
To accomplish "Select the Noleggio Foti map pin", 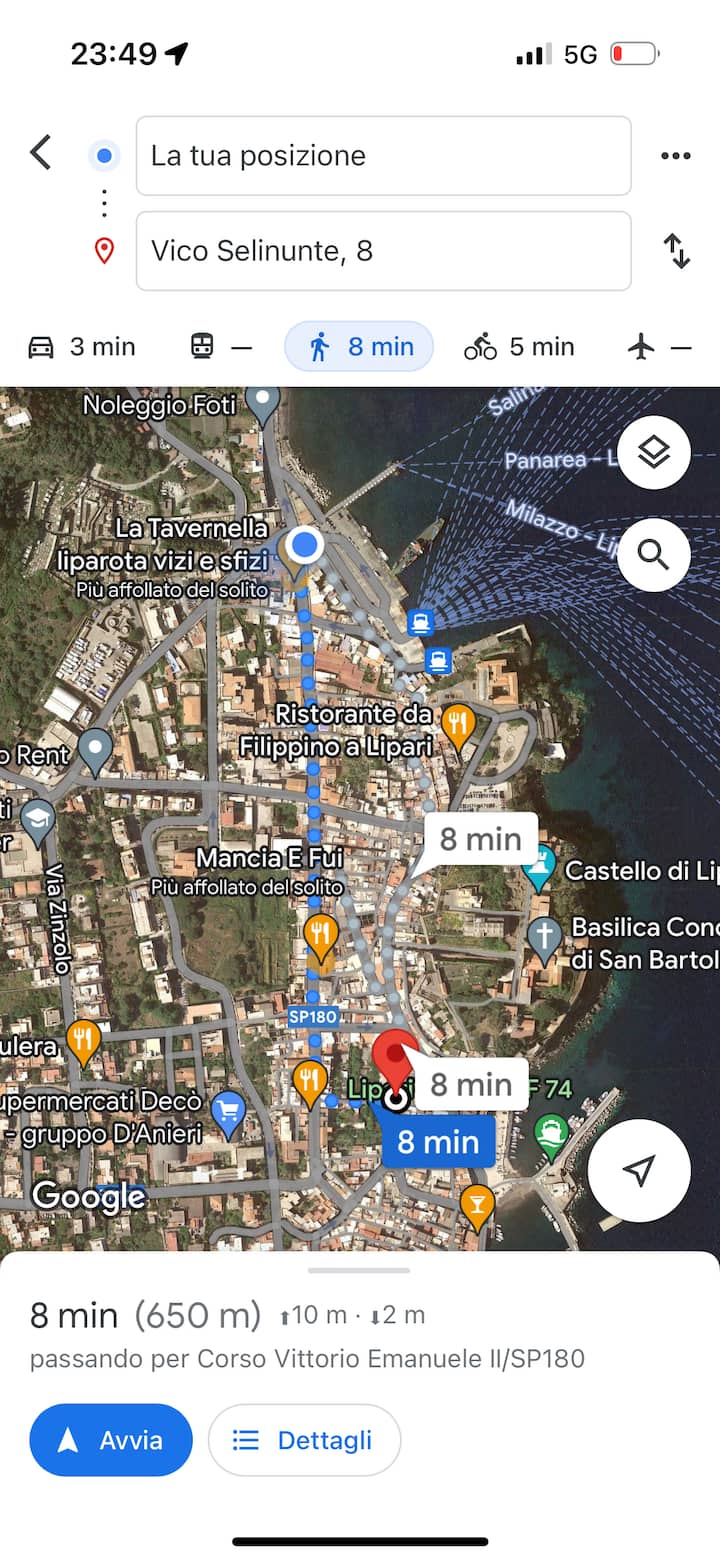I will (x=262, y=402).
